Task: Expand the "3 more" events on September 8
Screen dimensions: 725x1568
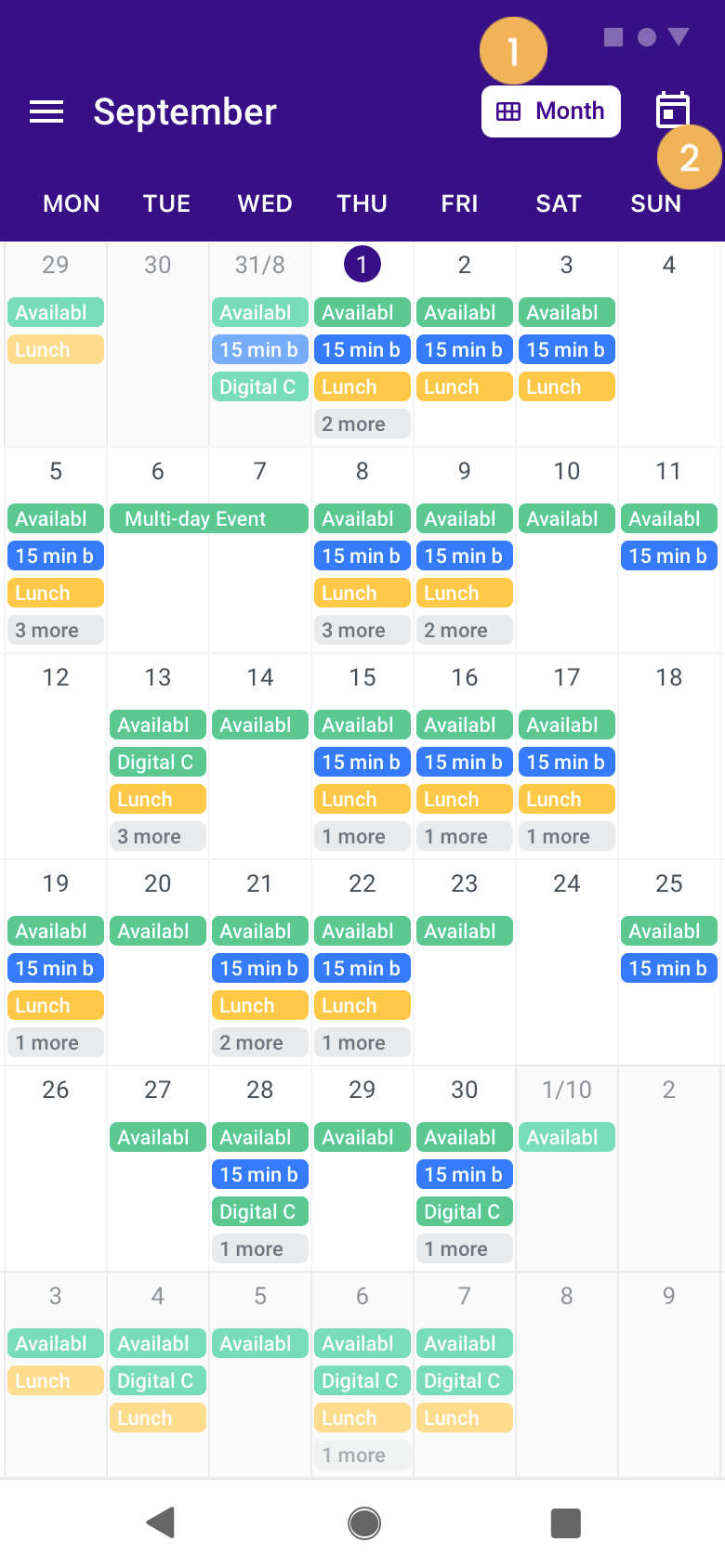Action: [x=362, y=630]
